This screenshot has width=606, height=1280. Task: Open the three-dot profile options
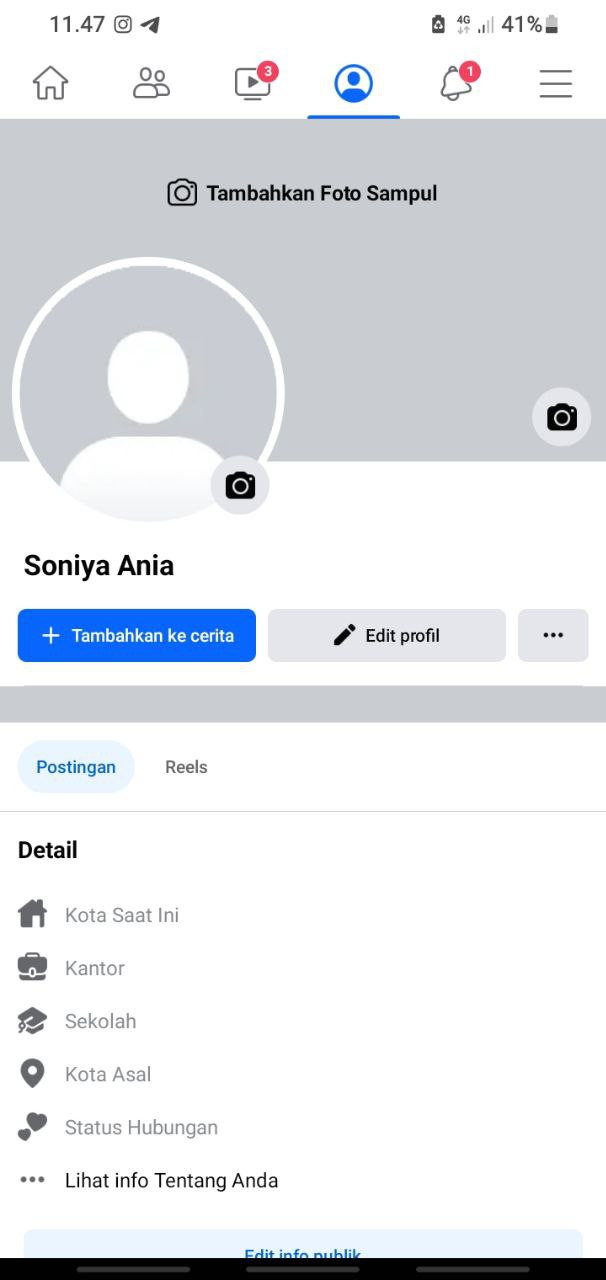tap(553, 636)
